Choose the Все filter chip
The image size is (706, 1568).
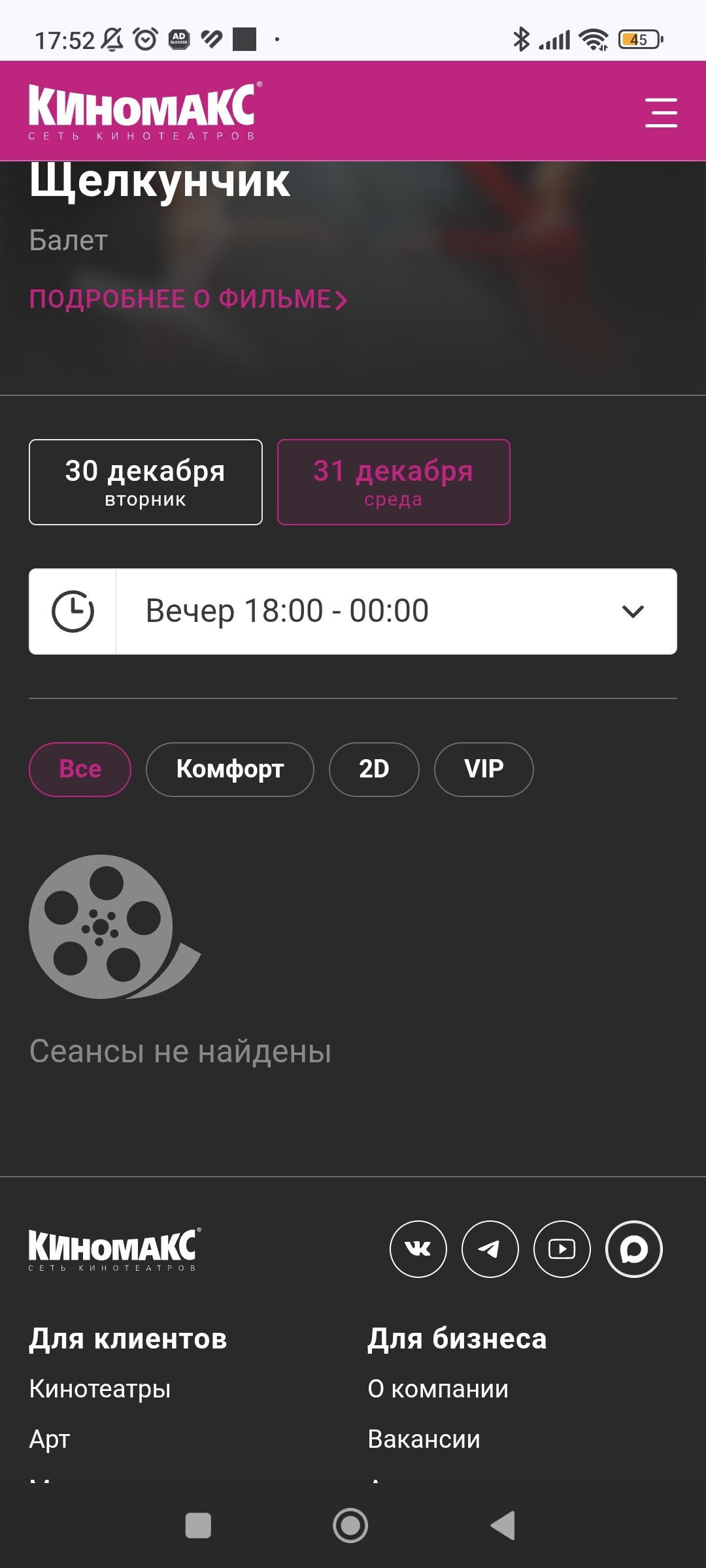[80, 770]
